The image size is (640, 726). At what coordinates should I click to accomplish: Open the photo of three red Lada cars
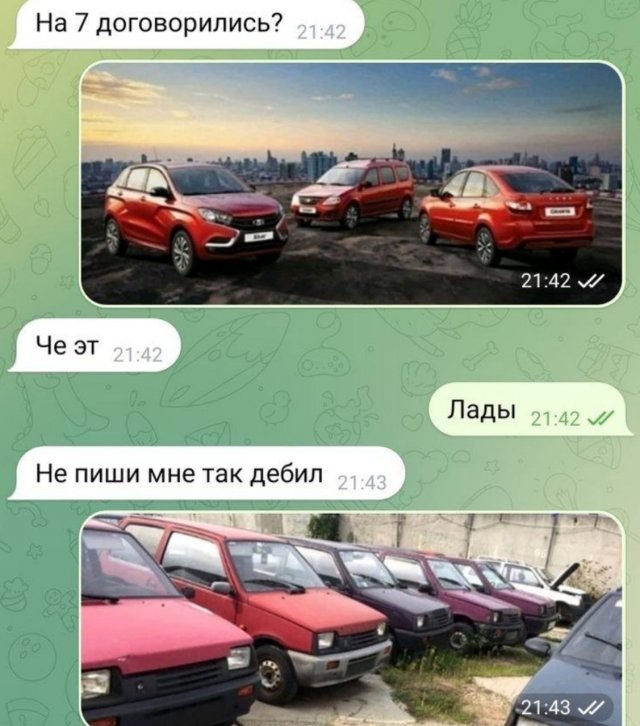click(x=350, y=183)
